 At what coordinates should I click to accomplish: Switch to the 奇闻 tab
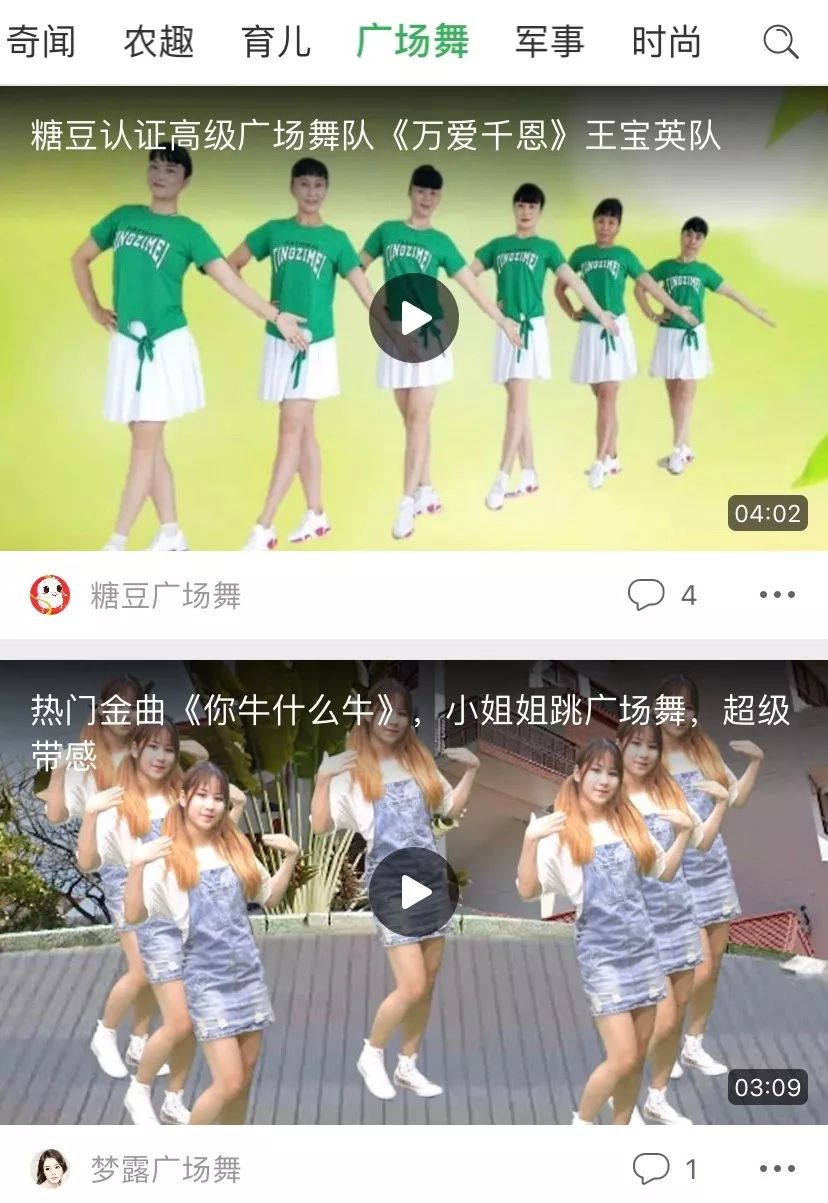[40, 42]
